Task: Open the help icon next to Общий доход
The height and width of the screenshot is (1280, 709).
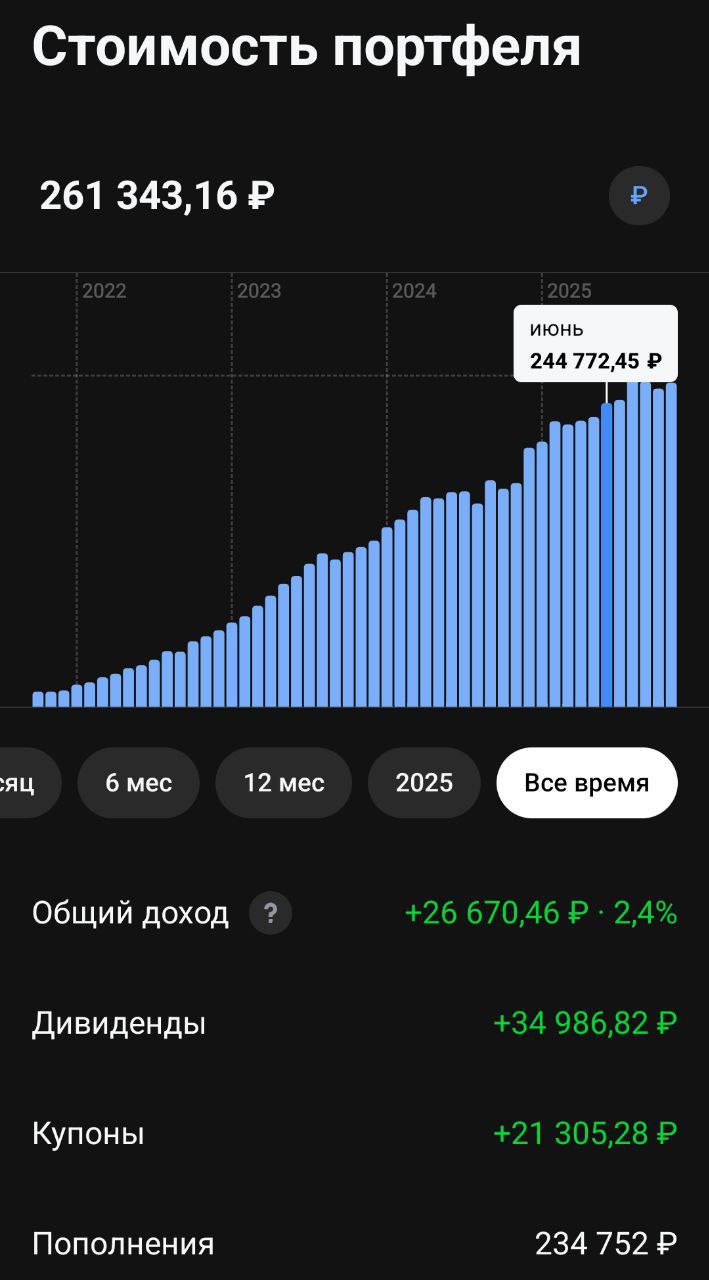Action: [x=270, y=913]
